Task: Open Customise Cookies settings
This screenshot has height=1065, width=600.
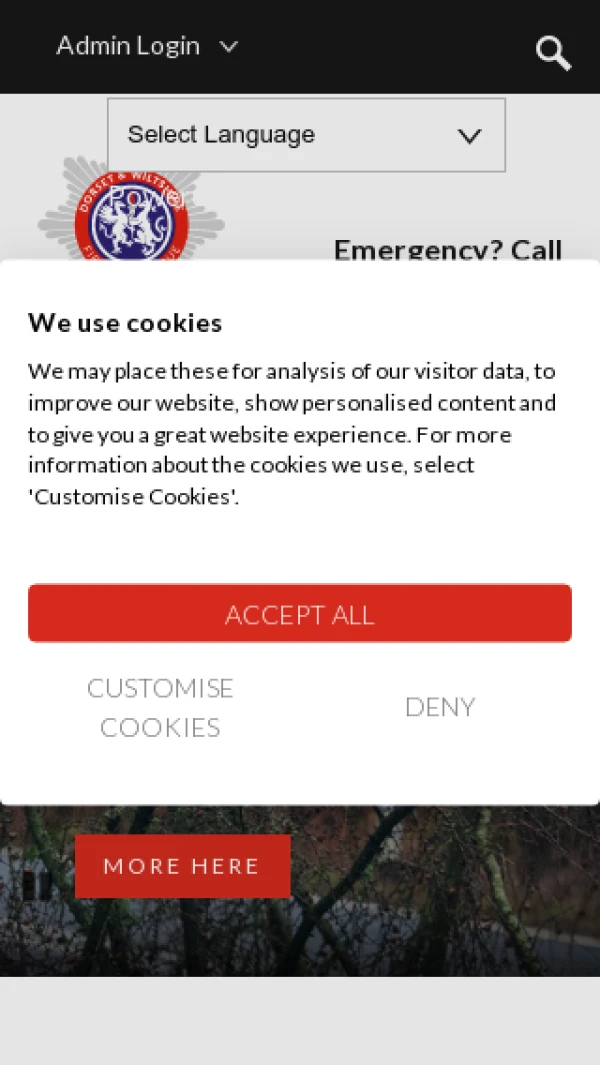Action: click(160, 707)
